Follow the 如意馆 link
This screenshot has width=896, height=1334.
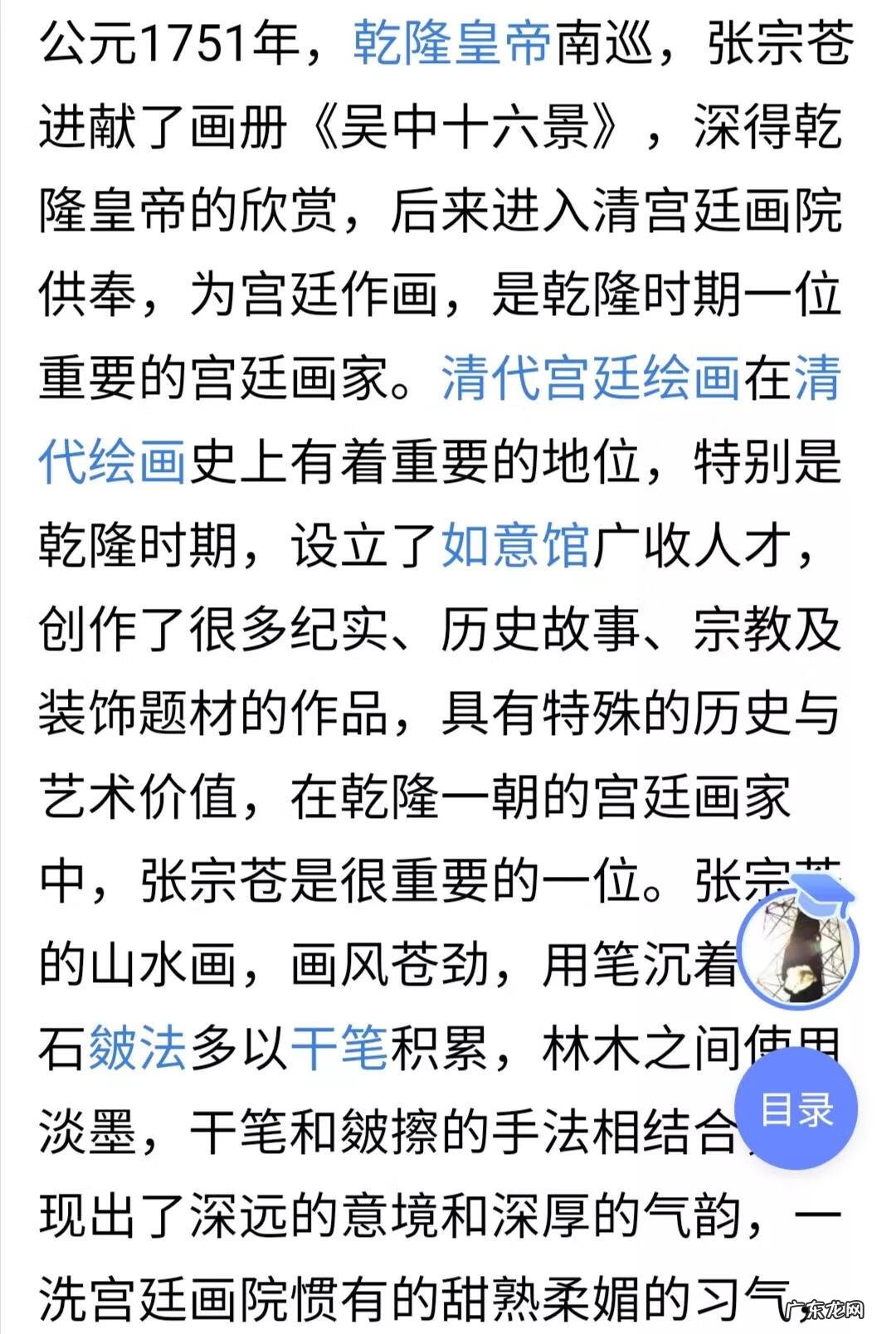pos(515,546)
